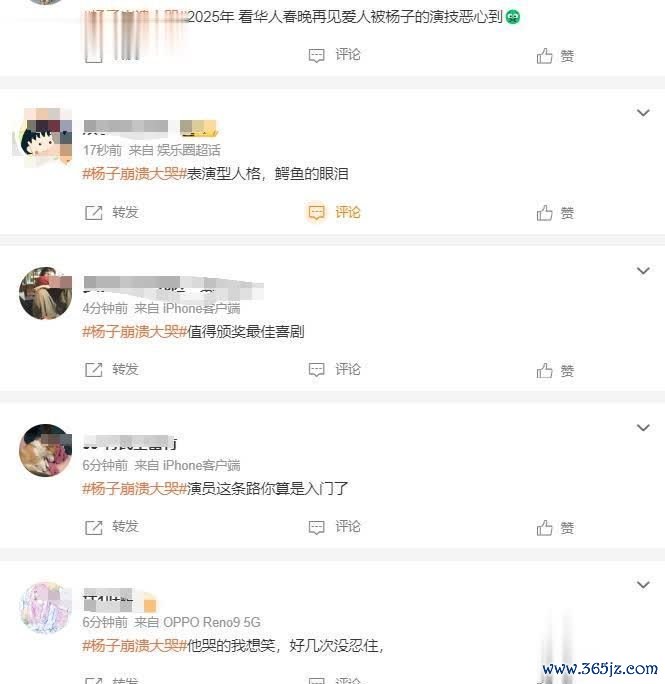
Task: Repost the post 演员这条路你算是入门了
Action: tap(112, 526)
